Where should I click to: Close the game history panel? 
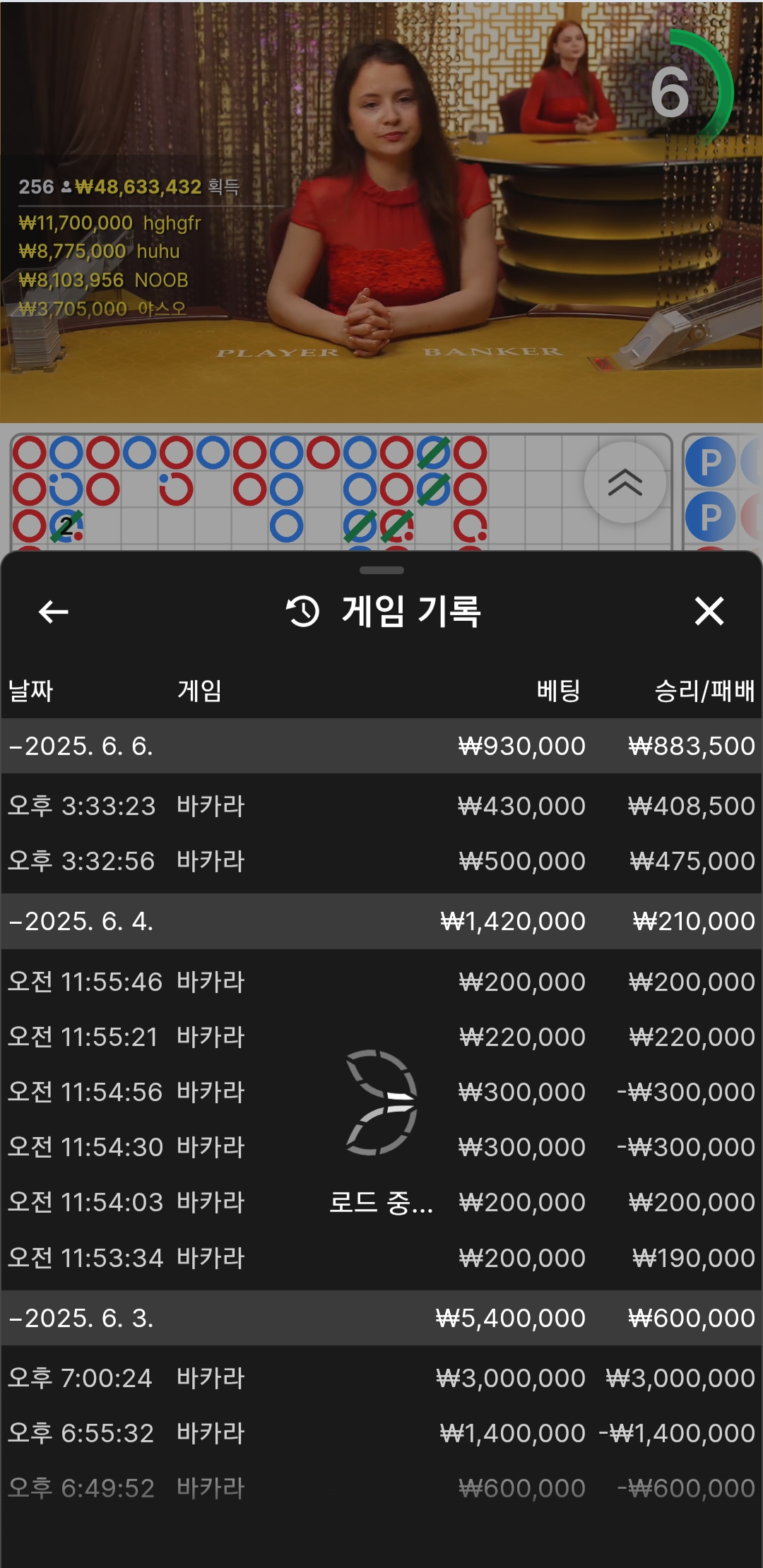pos(709,612)
